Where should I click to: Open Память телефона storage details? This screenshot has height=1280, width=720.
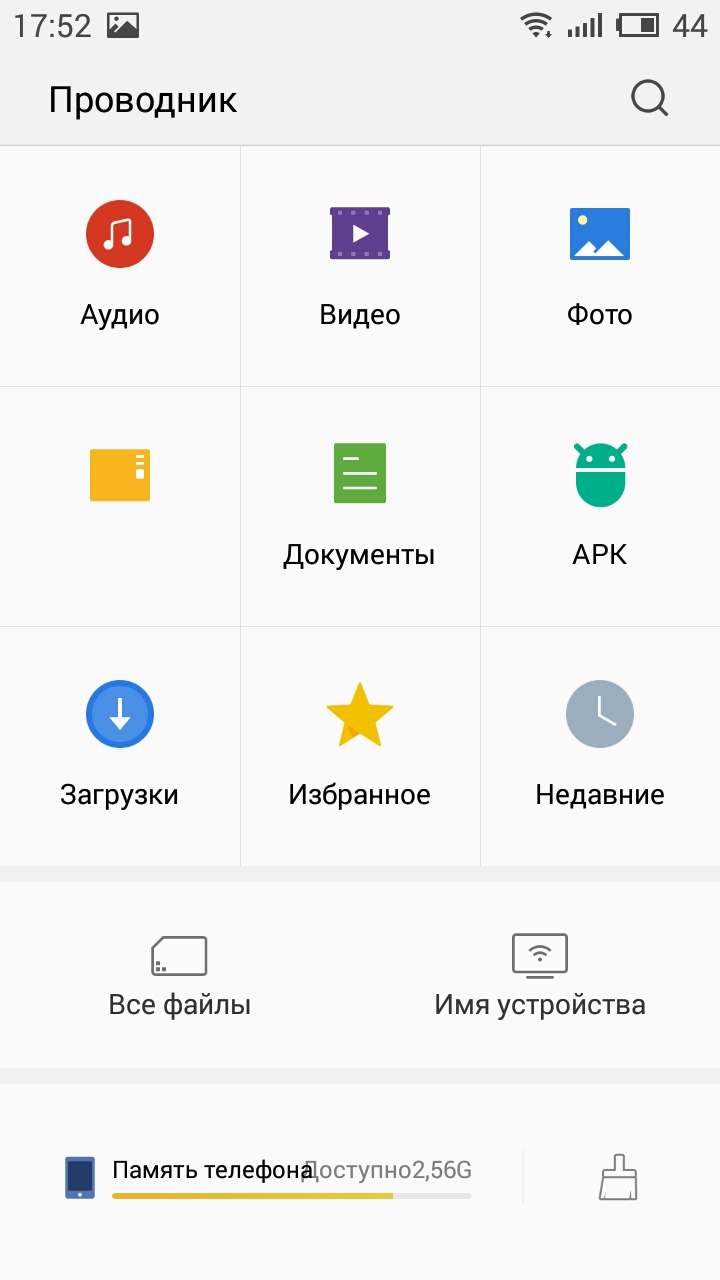(x=268, y=1177)
